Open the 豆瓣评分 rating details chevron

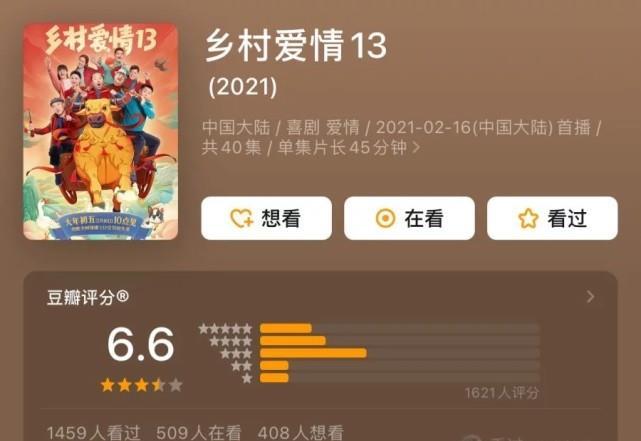pos(590,297)
